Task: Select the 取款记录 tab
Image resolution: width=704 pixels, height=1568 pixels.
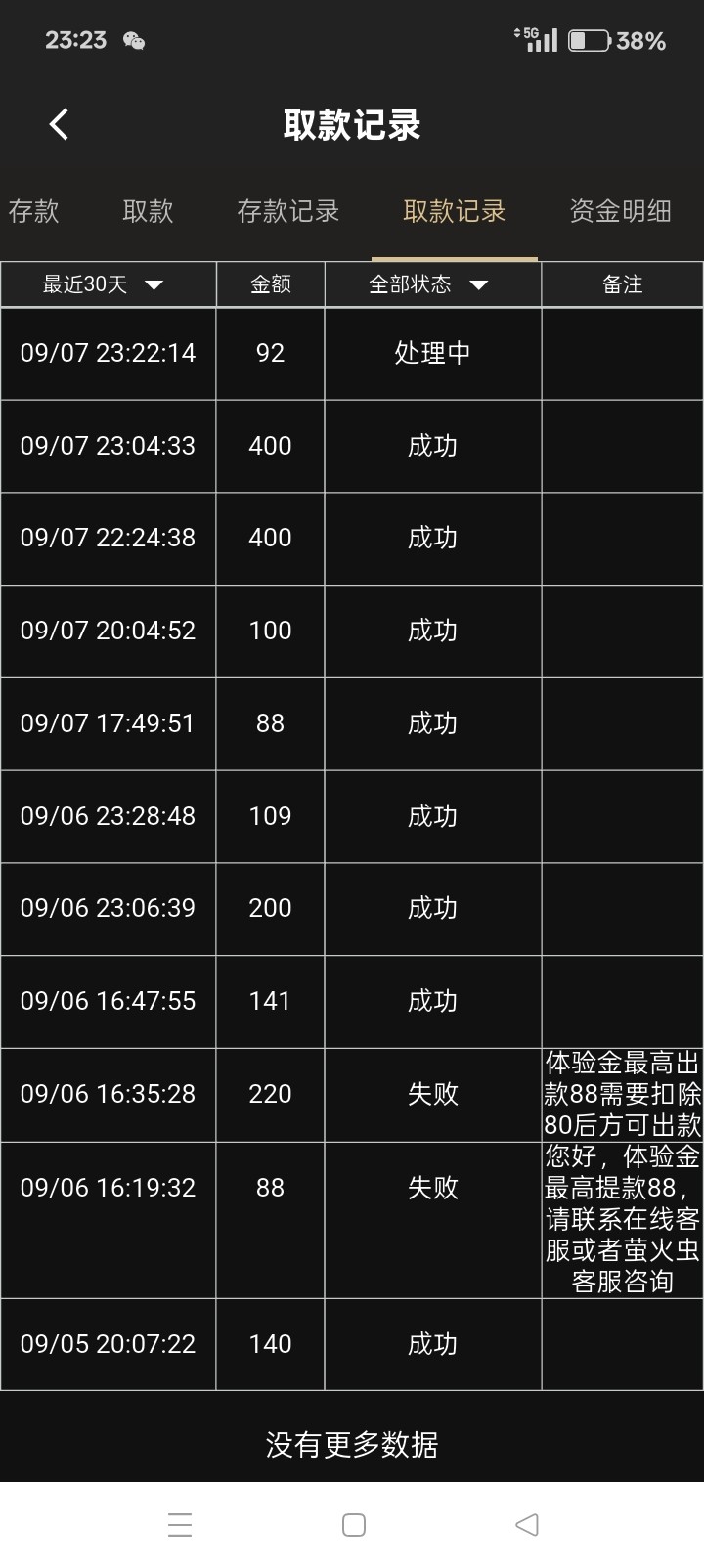Action: tap(452, 212)
